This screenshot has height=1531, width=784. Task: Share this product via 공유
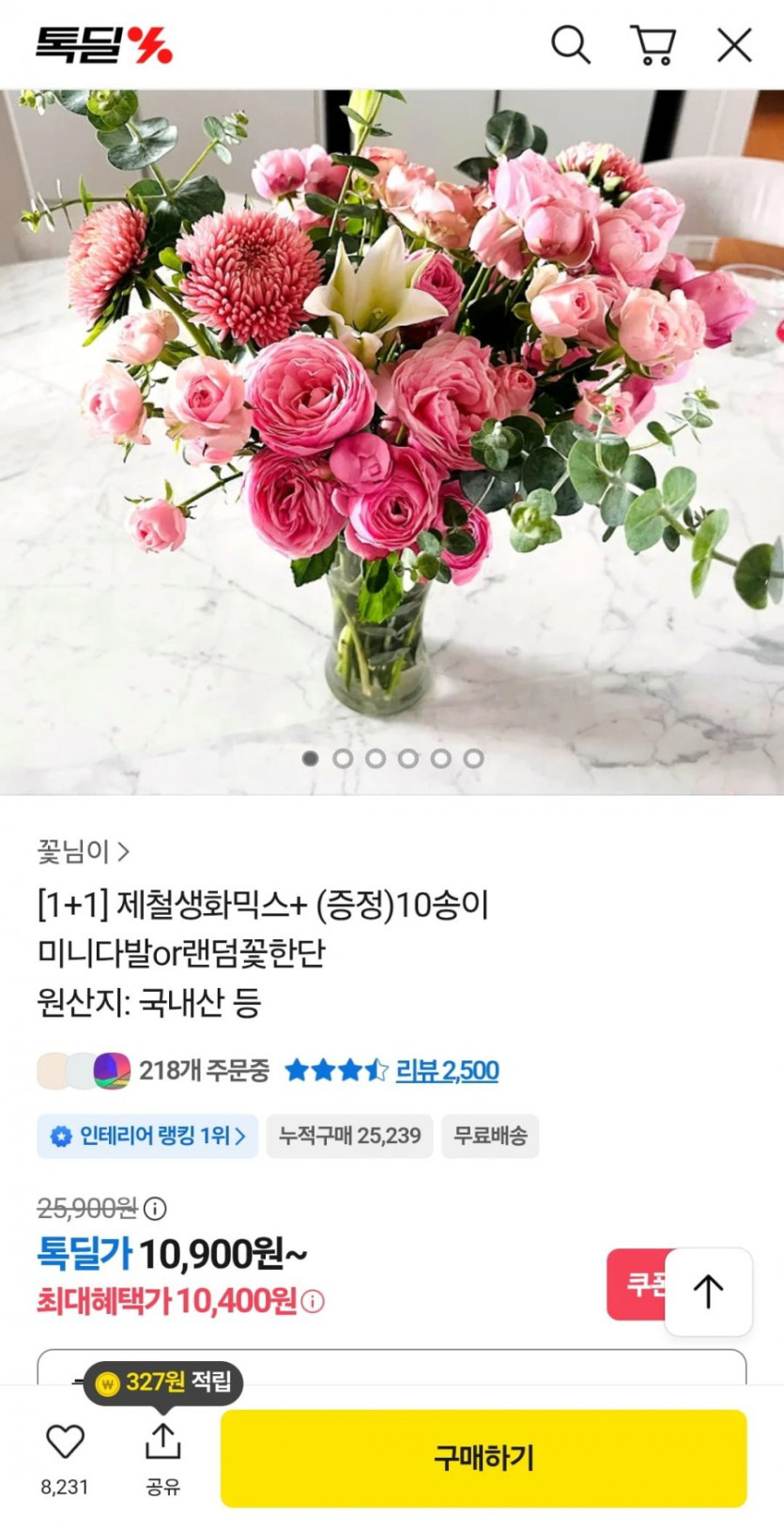click(162, 1442)
